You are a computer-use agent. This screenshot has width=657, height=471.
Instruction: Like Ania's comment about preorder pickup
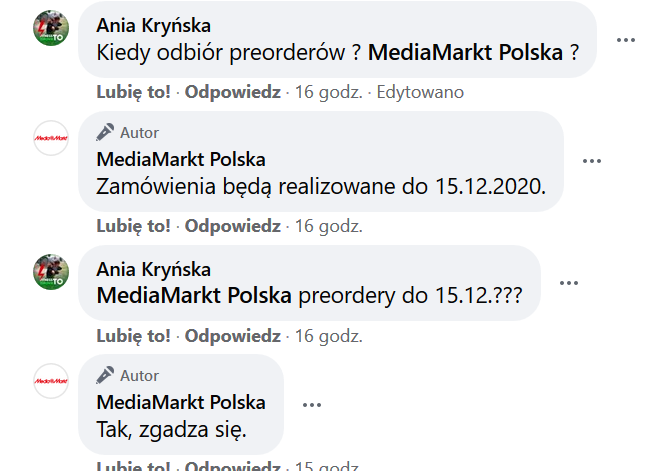click(x=133, y=92)
